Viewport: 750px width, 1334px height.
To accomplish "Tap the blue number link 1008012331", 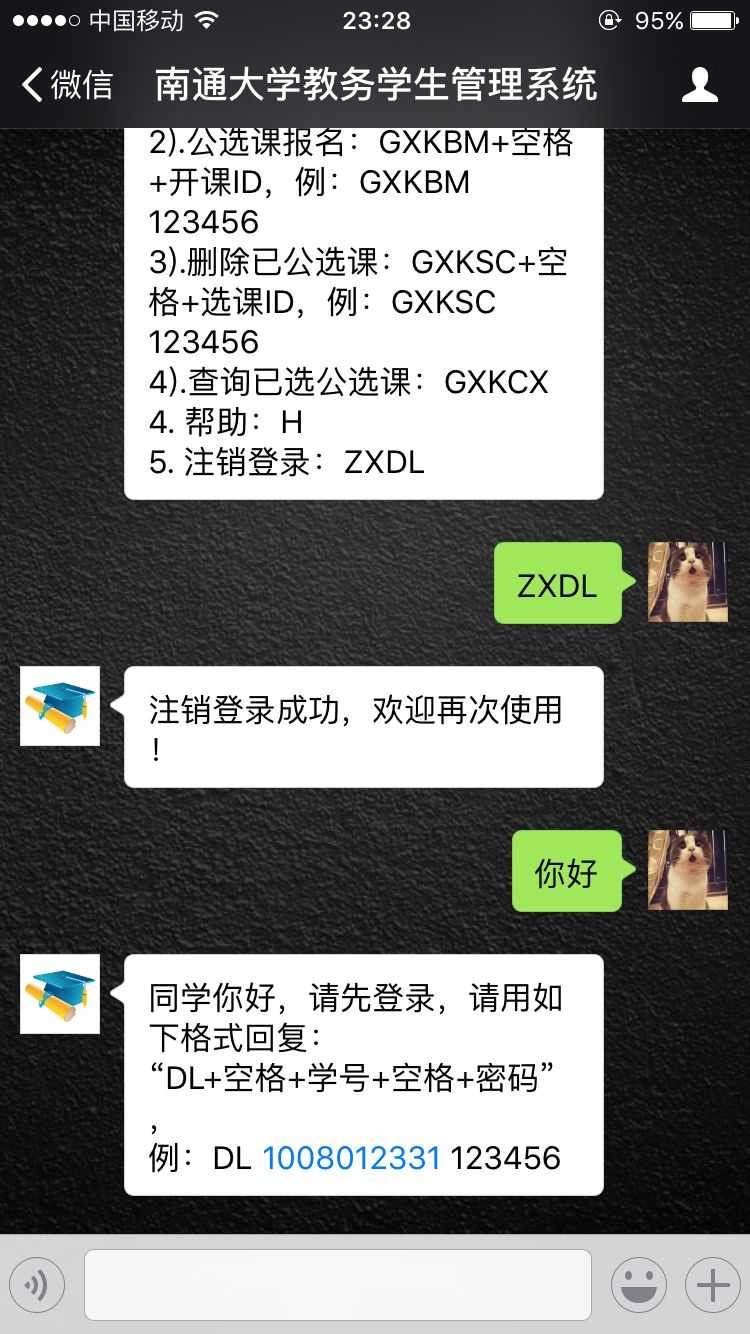I will 350,1158.
